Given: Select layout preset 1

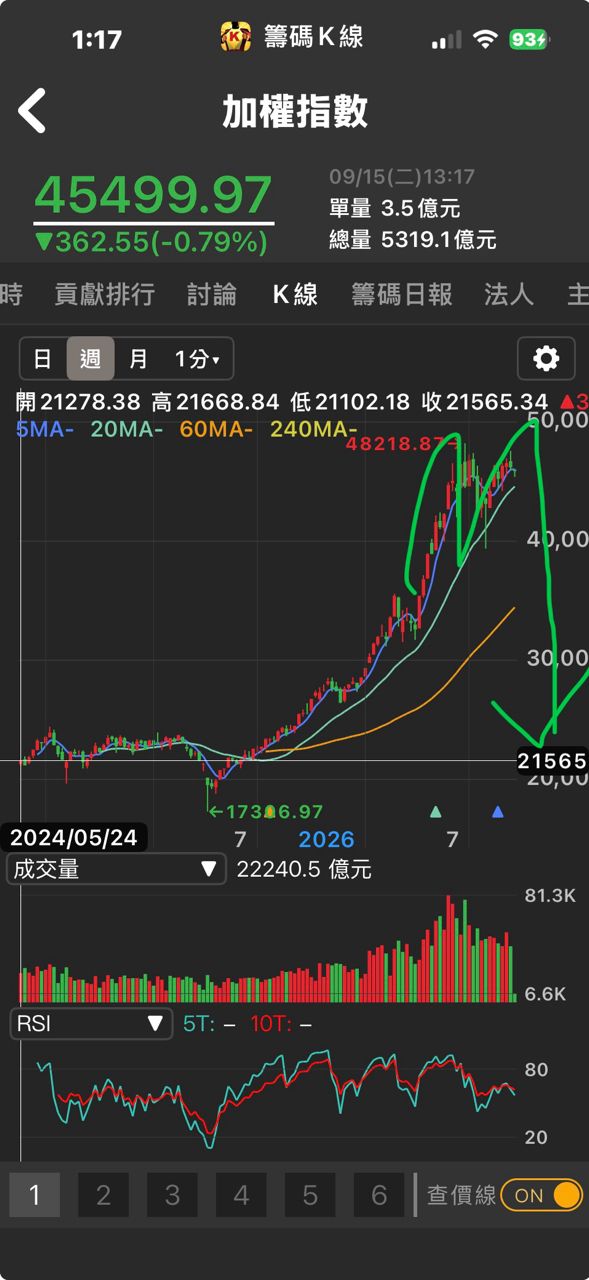Looking at the screenshot, I should click(35, 1195).
